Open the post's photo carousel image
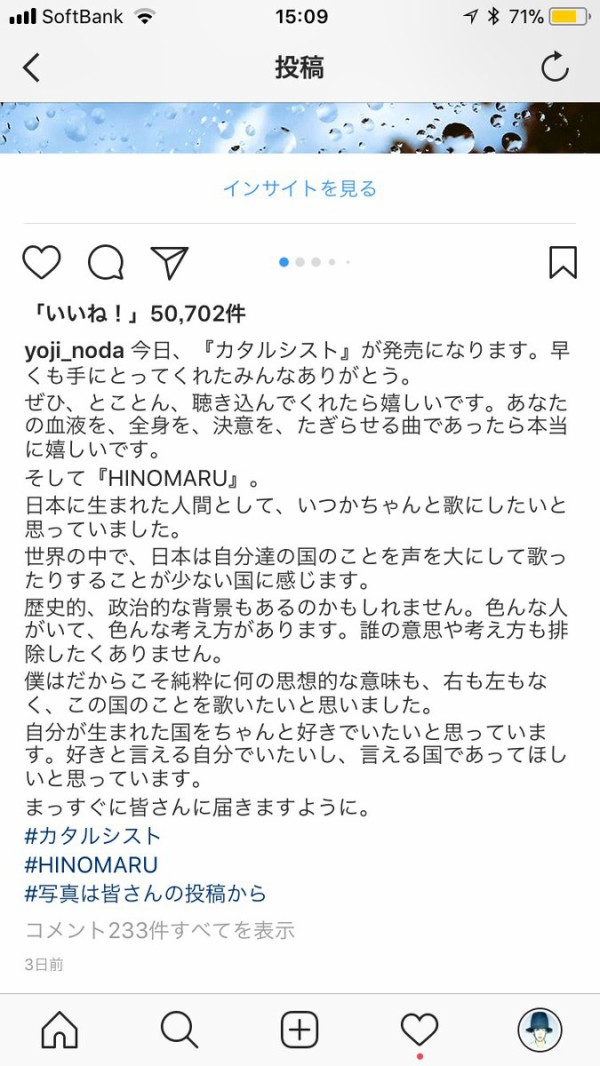 point(300,128)
